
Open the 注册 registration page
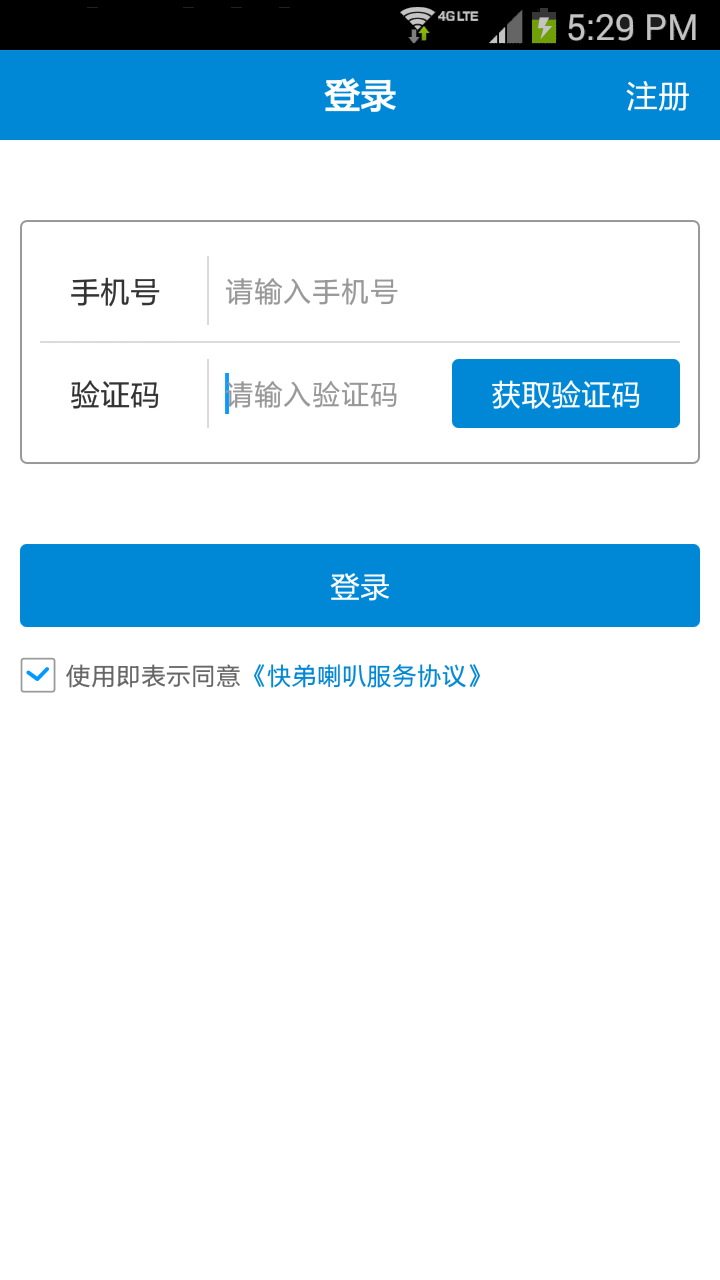(657, 95)
